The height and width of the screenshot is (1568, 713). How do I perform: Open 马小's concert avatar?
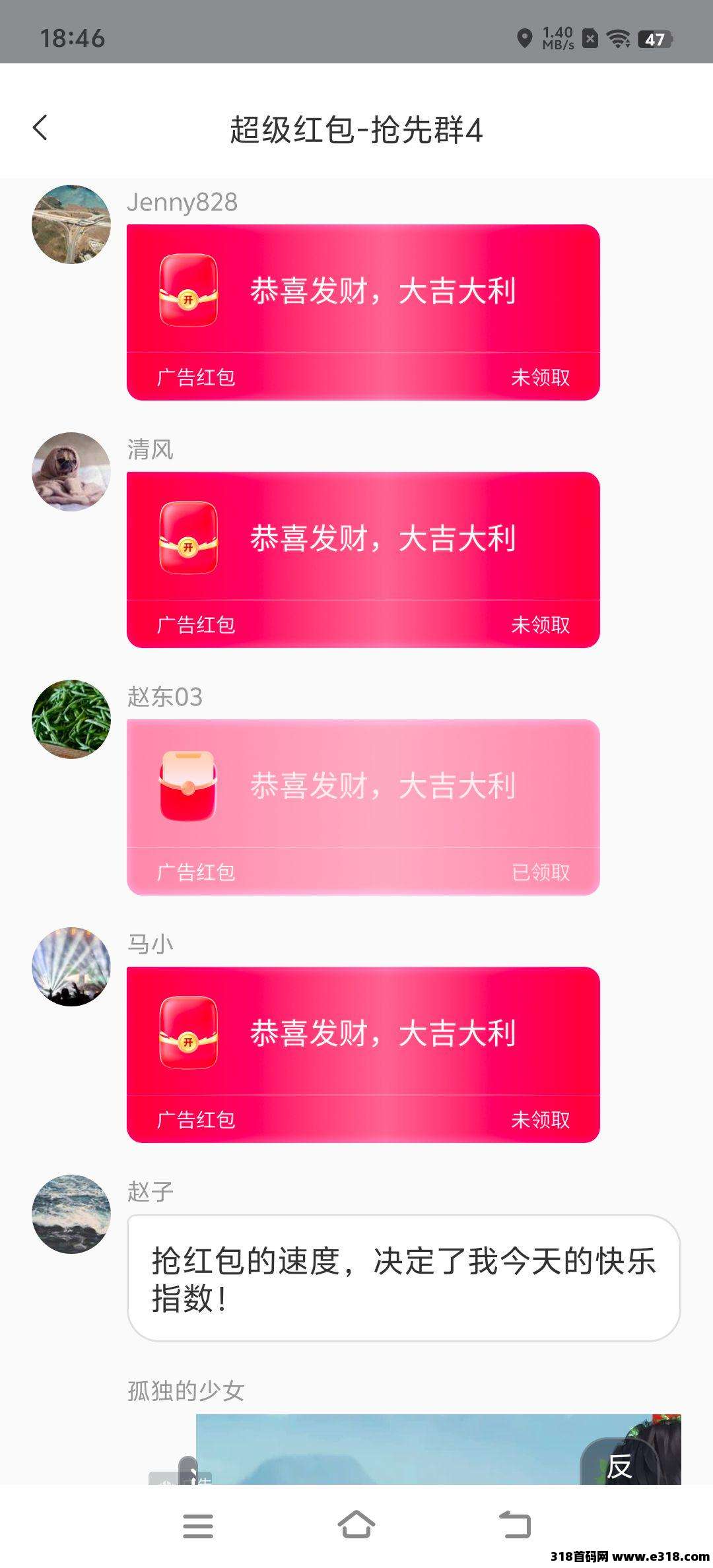pos(71,967)
